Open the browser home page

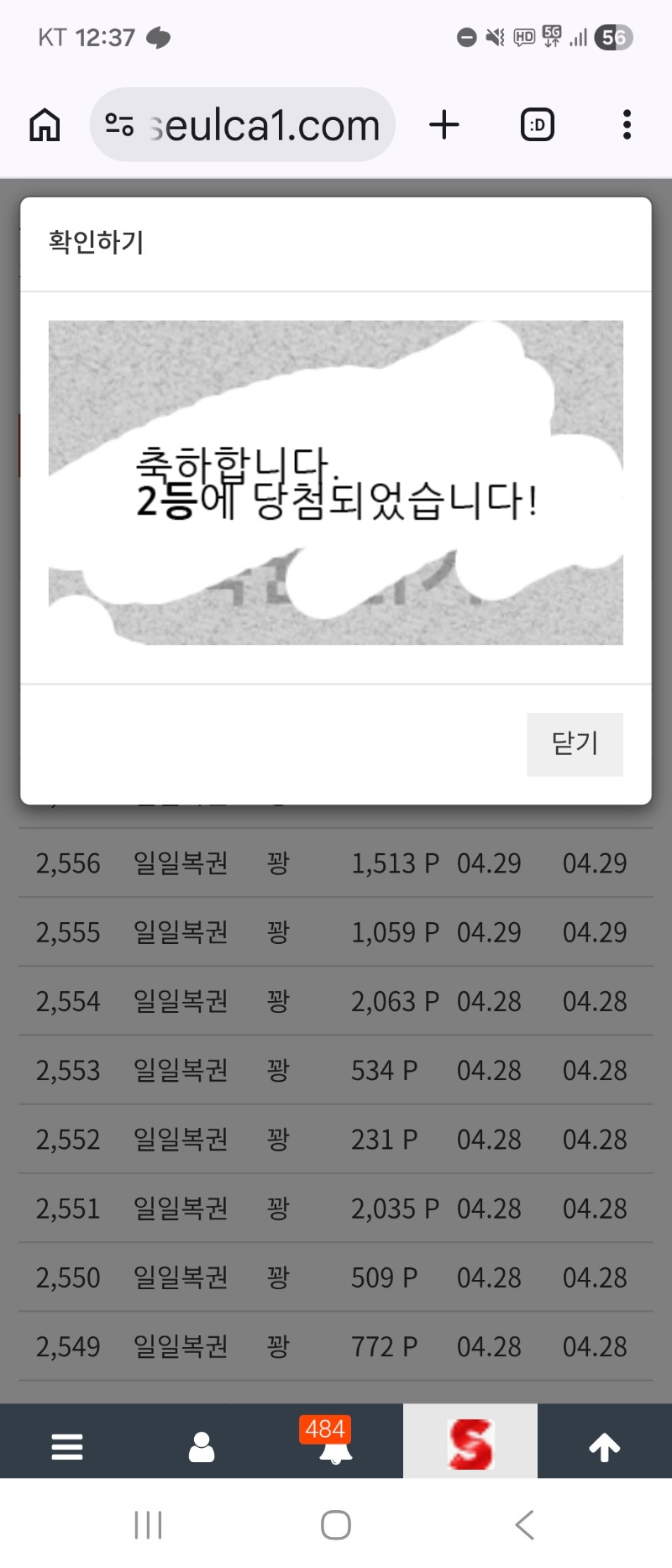(x=45, y=125)
